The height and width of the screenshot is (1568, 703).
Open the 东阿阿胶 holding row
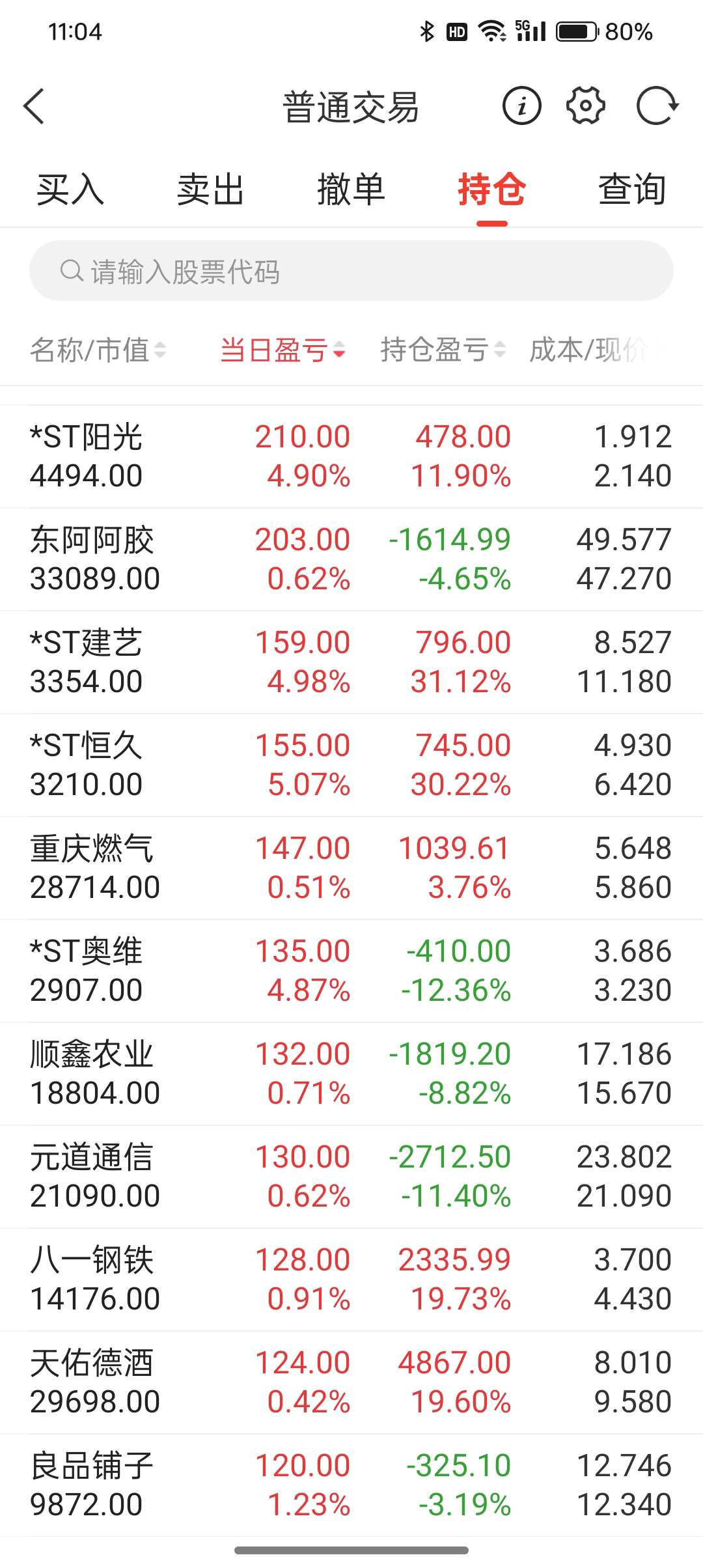click(351, 559)
